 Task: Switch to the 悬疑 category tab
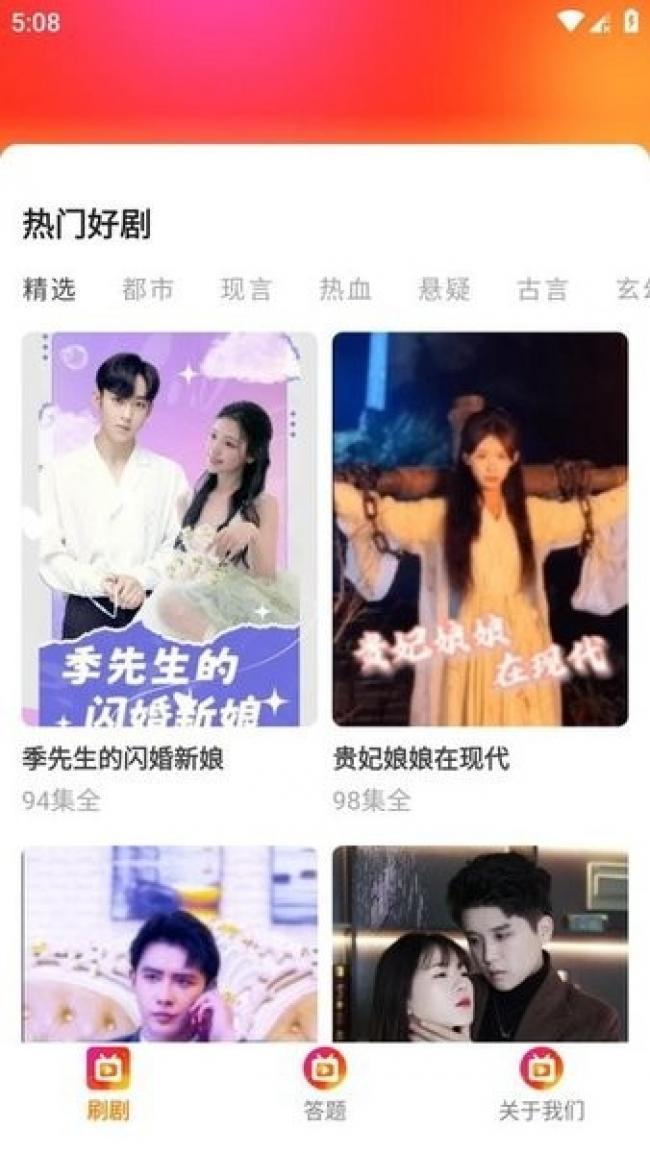coord(444,289)
